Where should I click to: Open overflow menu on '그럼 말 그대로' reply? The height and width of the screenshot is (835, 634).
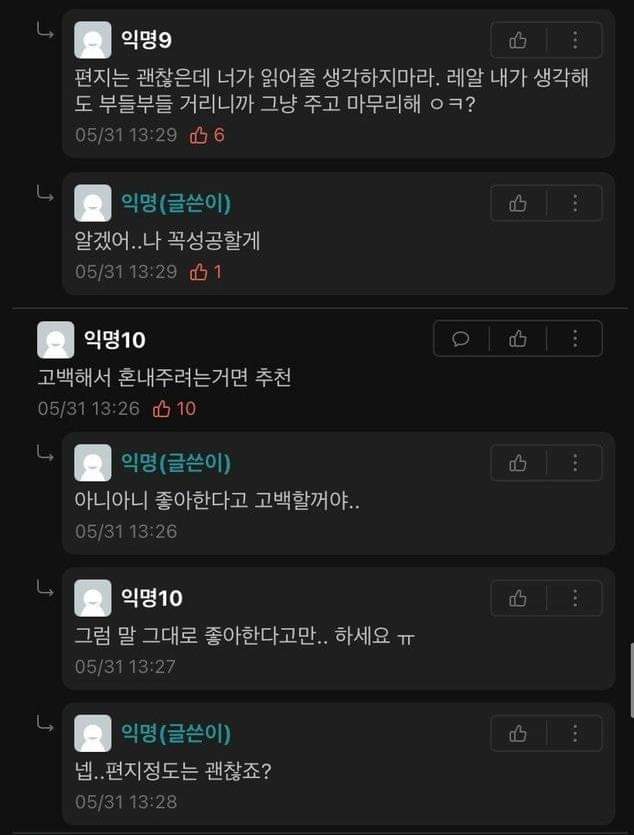(575, 598)
